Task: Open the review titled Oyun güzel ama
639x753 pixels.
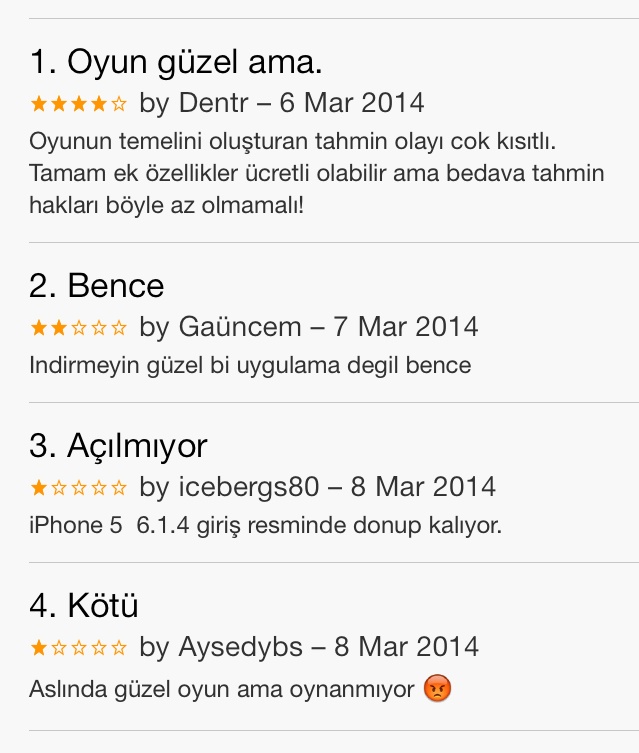Action: pyautogui.click(x=176, y=64)
